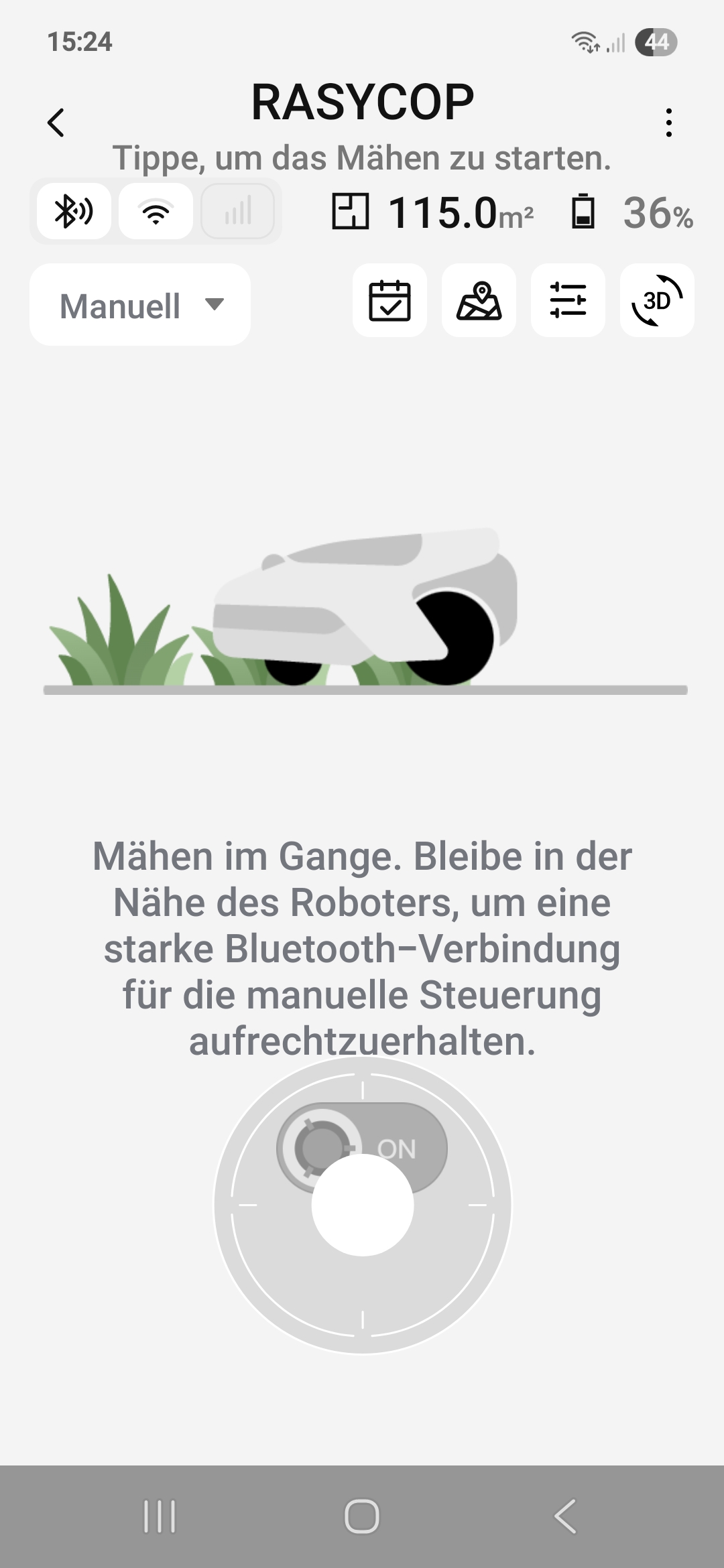Open the three-dot overflow menu
This screenshot has width=724, height=1568.
[668, 123]
